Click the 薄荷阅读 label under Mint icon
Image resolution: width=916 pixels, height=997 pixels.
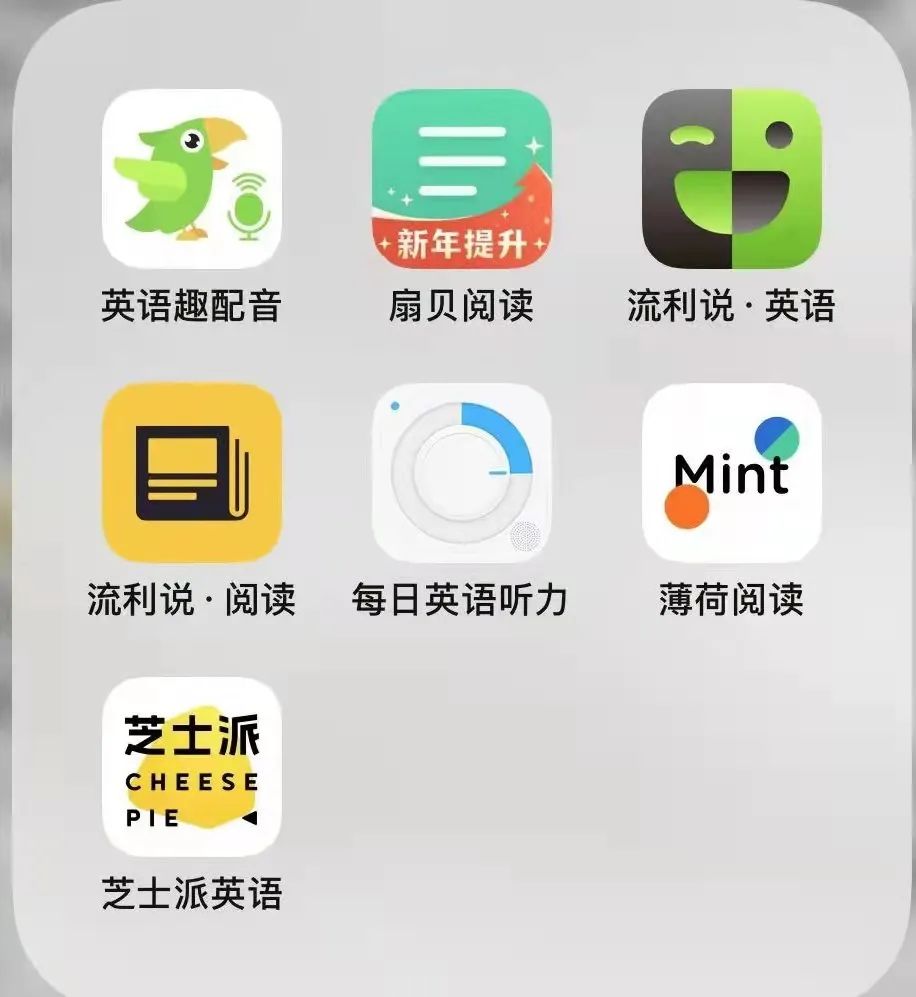pyautogui.click(x=733, y=595)
